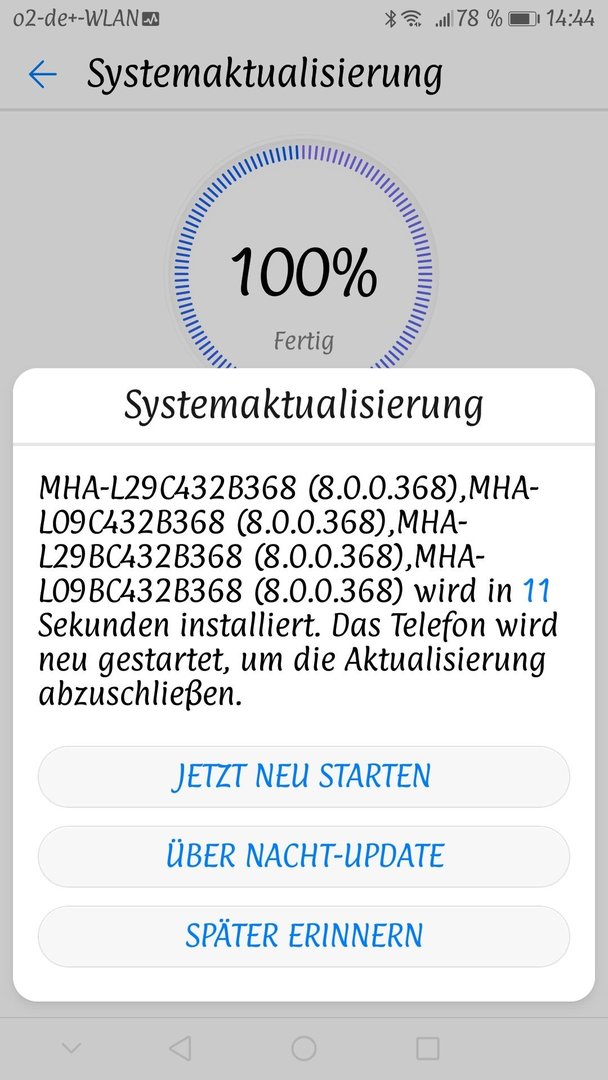Tap the system home button
The width and height of the screenshot is (608, 1080).
pos(304,1048)
